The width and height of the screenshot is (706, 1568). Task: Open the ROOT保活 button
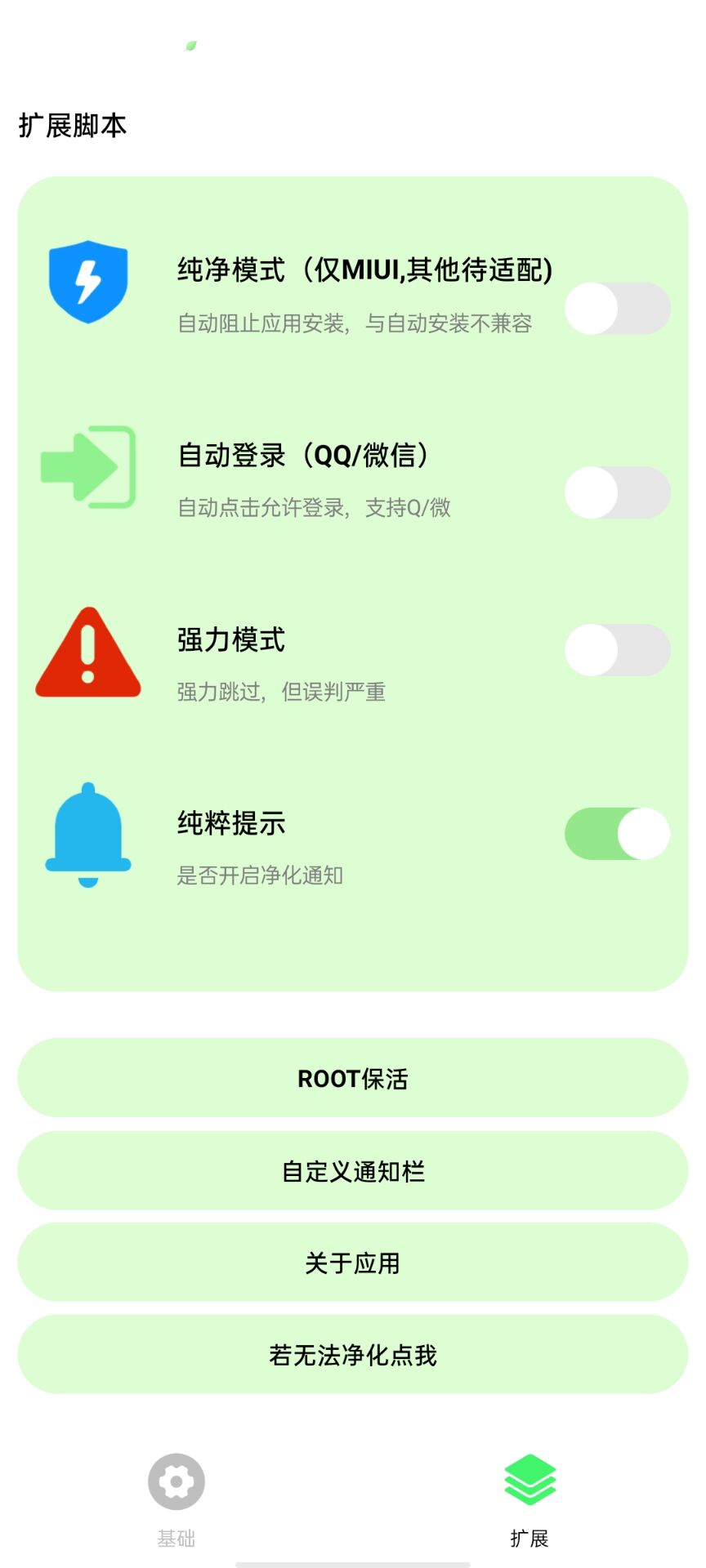(353, 1078)
